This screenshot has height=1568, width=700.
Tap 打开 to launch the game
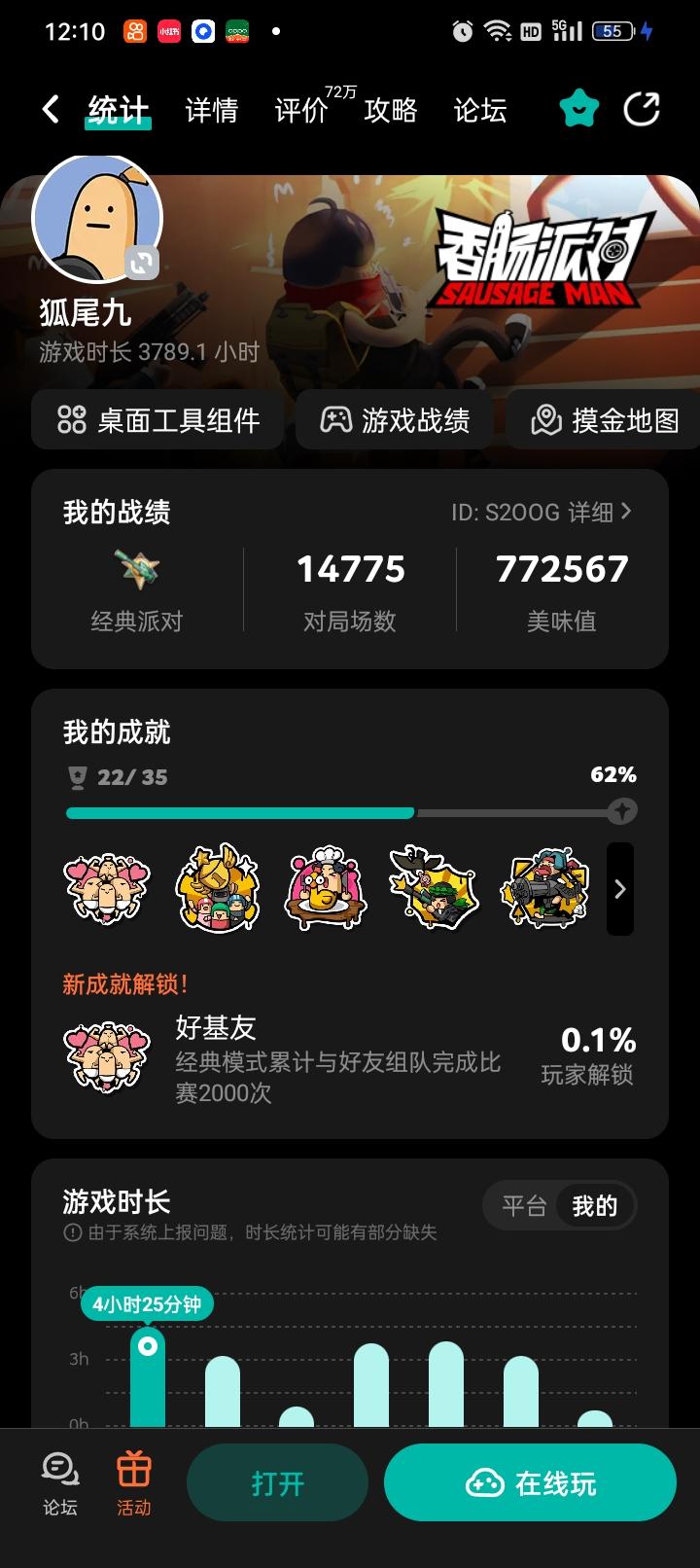(x=278, y=1480)
